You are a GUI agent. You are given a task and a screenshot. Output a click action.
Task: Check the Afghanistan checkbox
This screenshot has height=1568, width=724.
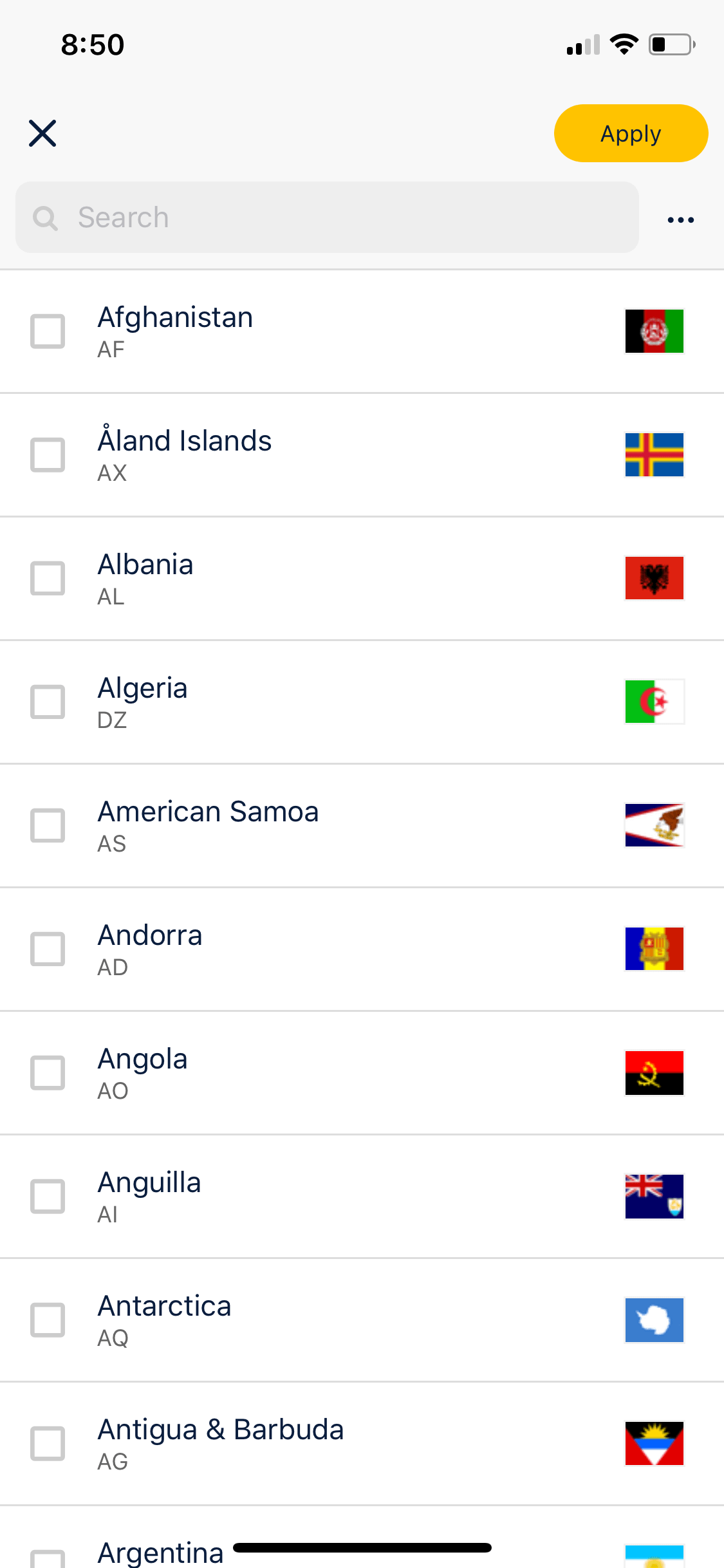pos(48,331)
